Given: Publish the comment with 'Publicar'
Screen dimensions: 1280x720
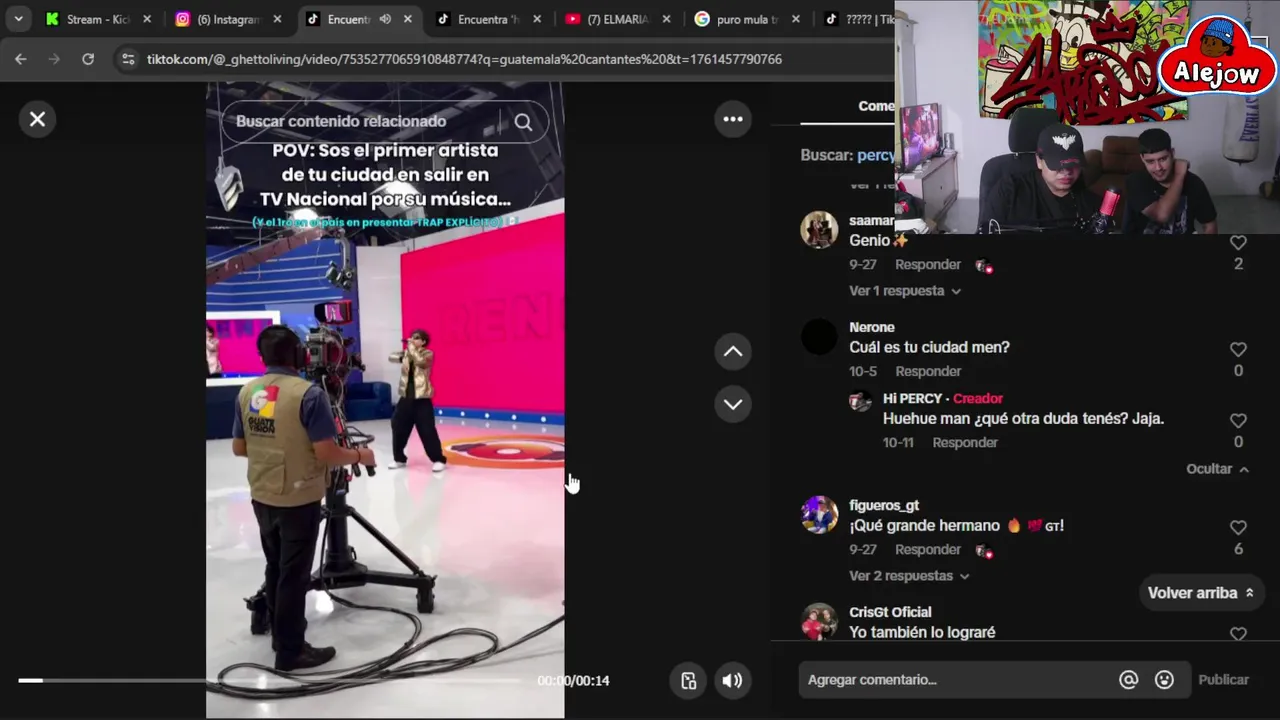Looking at the screenshot, I should pyautogui.click(x=1223, y=679).
